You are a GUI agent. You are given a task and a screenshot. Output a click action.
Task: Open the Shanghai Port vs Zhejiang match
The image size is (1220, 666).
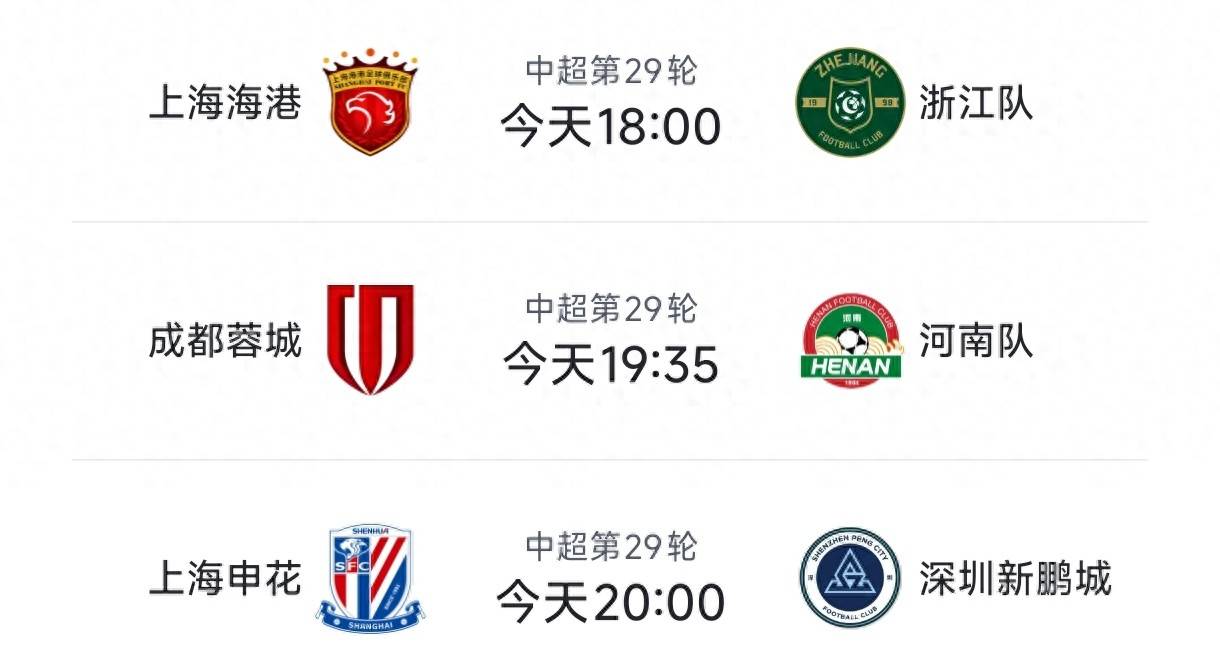pyautogui.click(x=610, y=104)
